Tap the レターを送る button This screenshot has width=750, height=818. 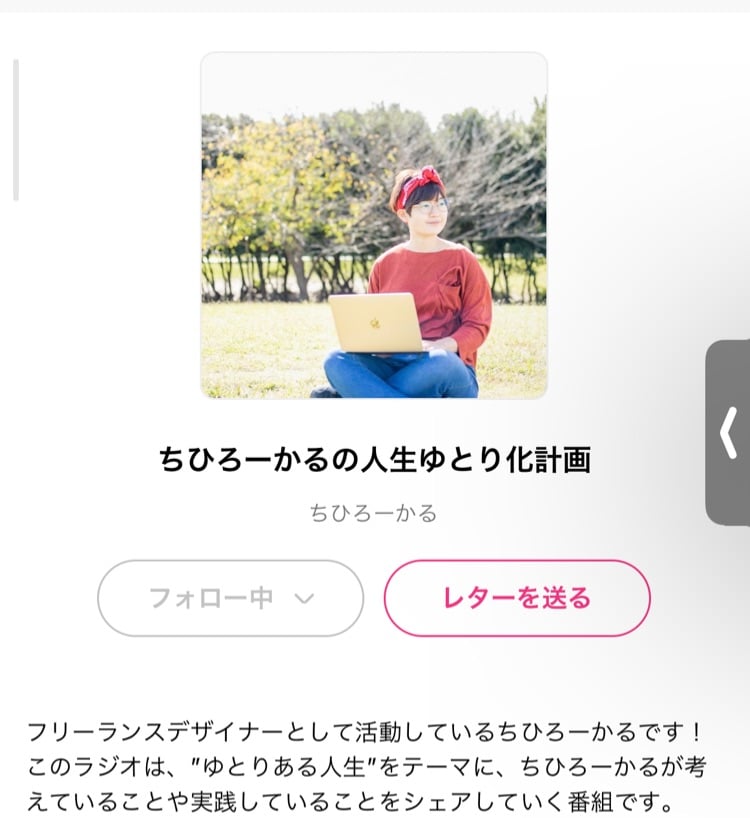pos(517,598)
